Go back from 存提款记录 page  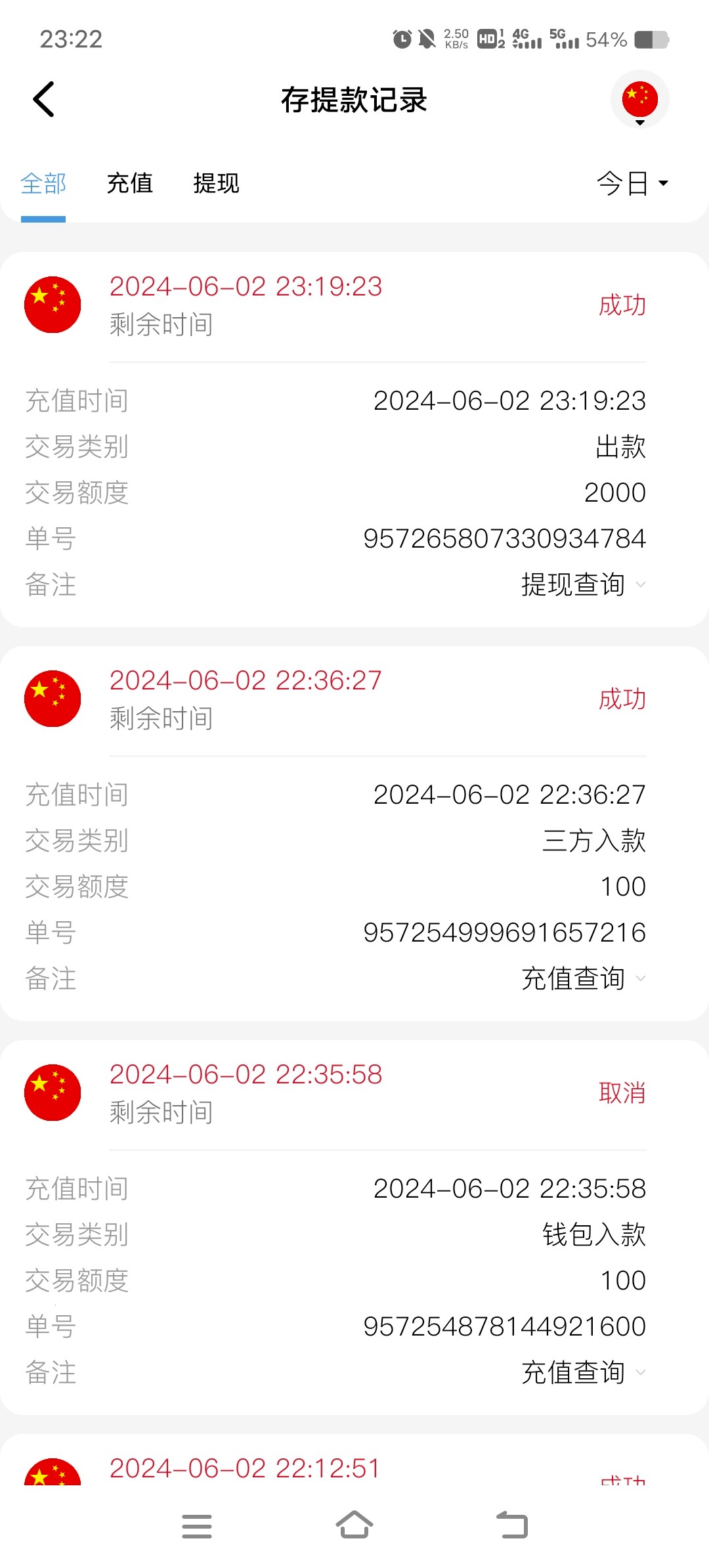[x=44, y=100]
